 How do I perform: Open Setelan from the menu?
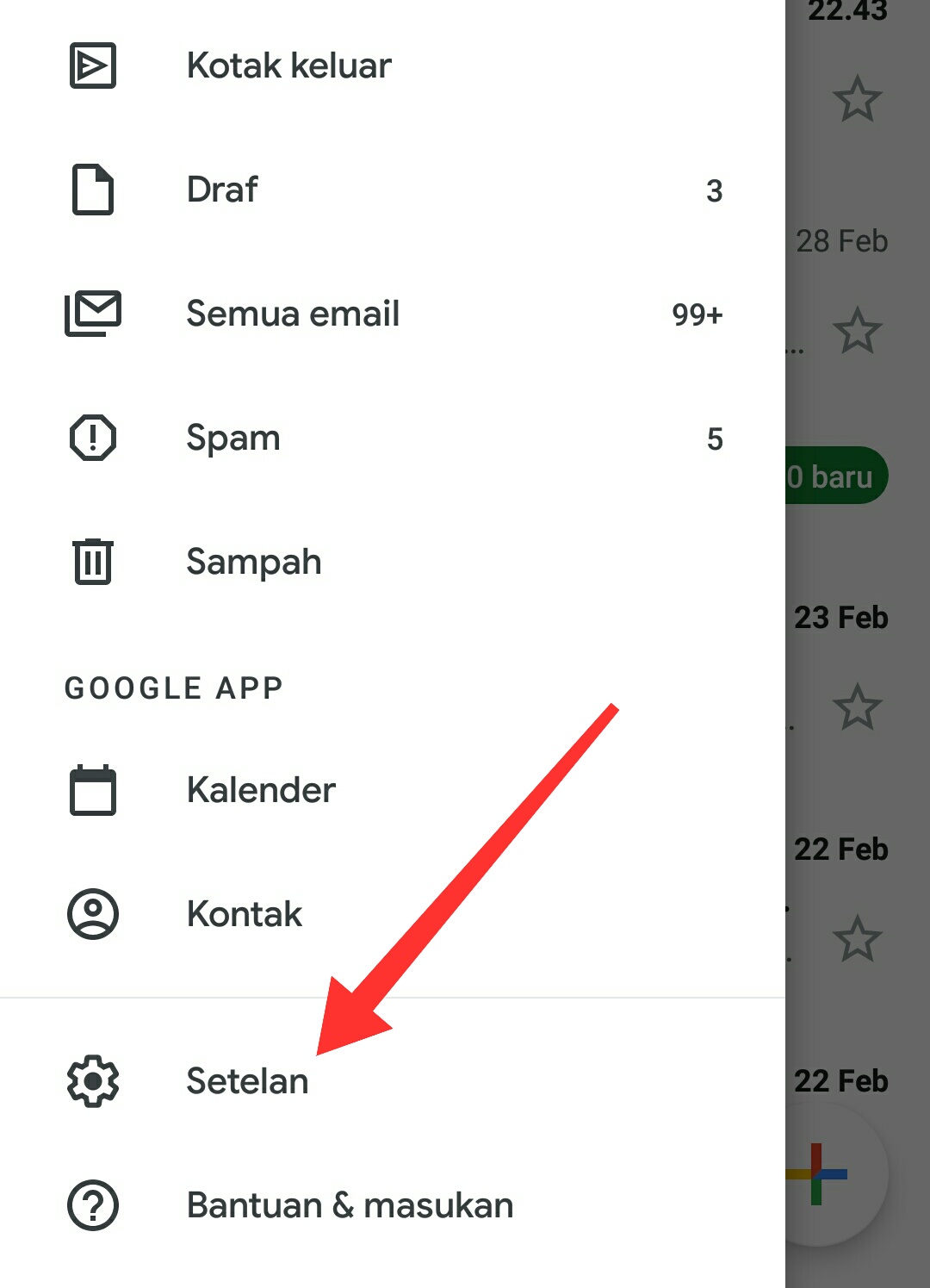pyautogui.click(x=248, y=1081)
